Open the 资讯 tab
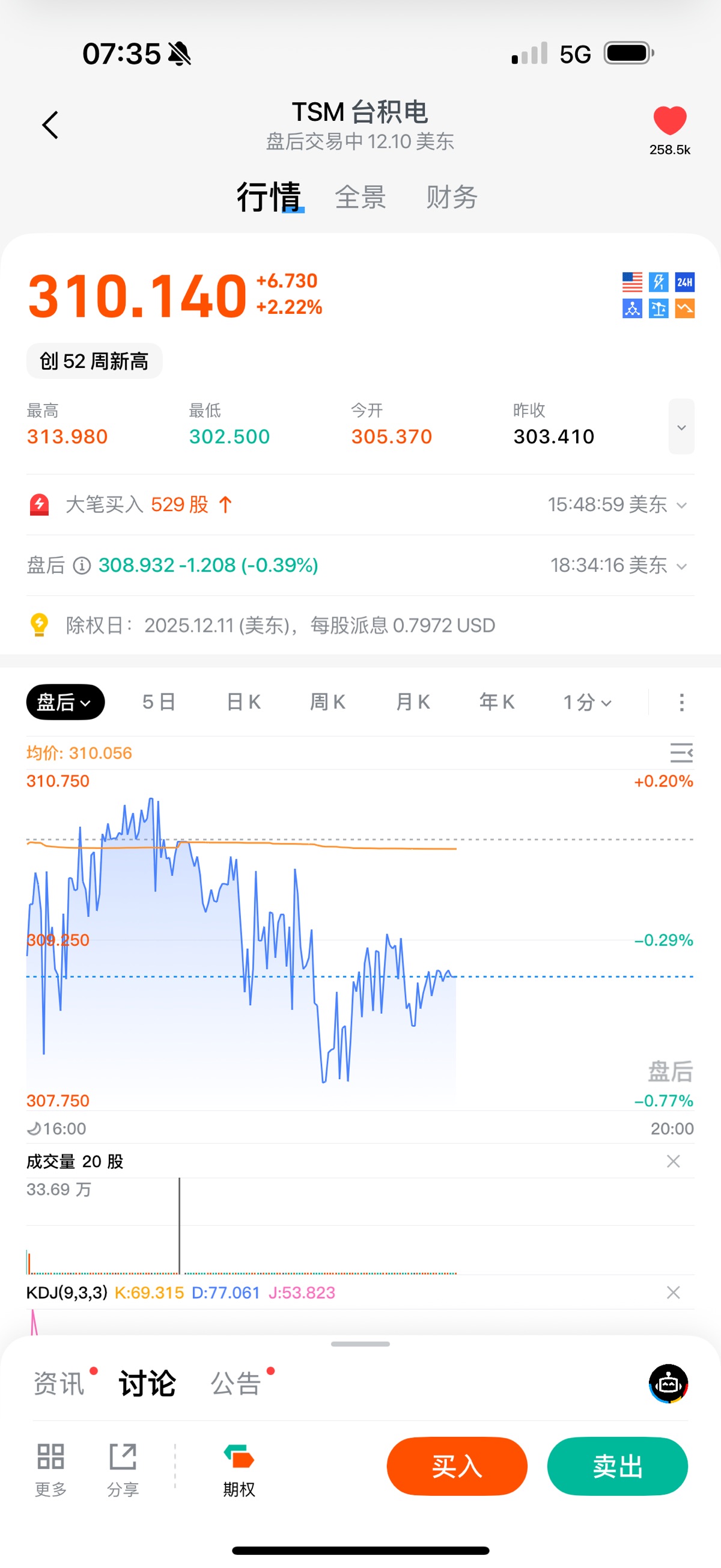Screen dimensions: 721x1568 [59, 1383]
